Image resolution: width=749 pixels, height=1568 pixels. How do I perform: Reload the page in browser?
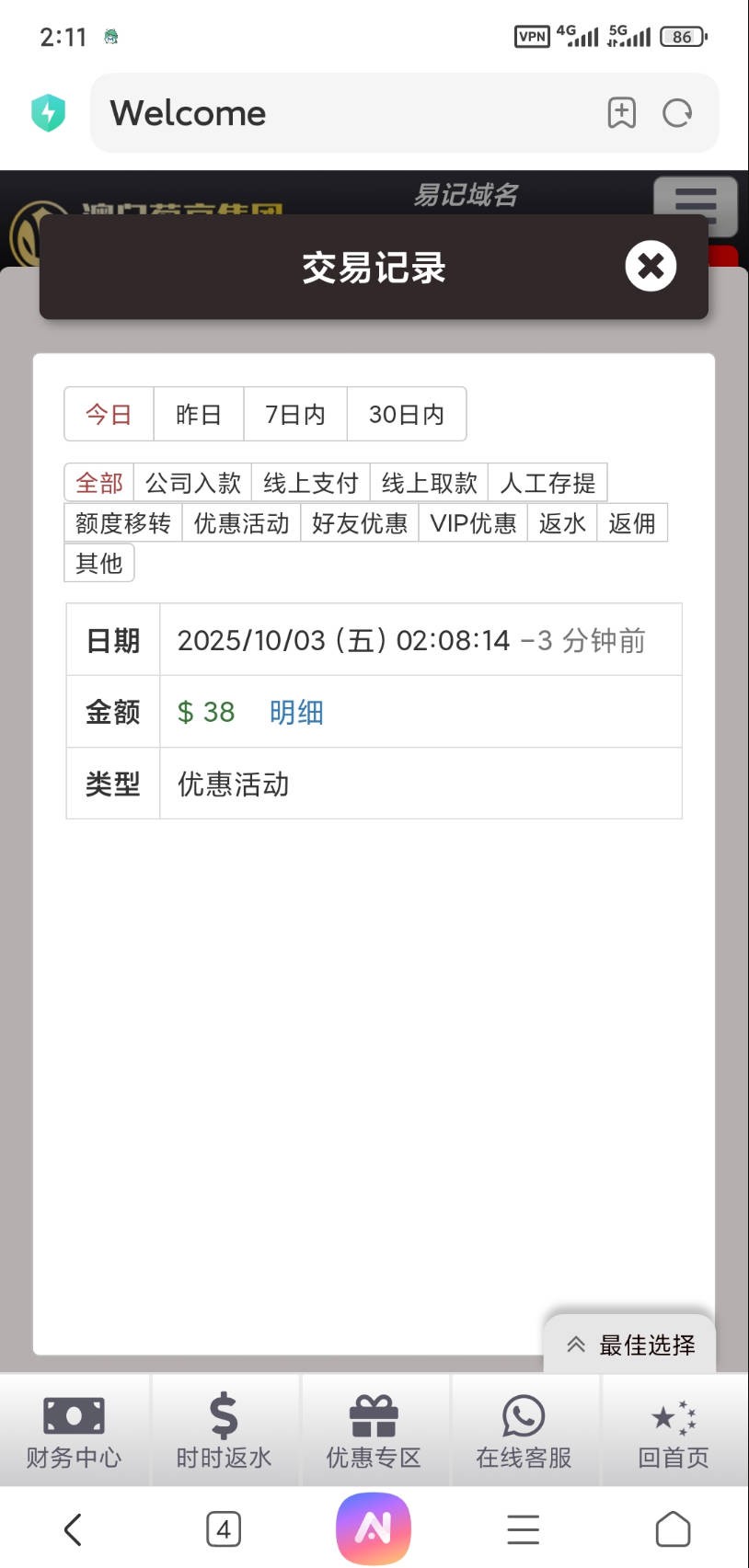tap(677, 113)
